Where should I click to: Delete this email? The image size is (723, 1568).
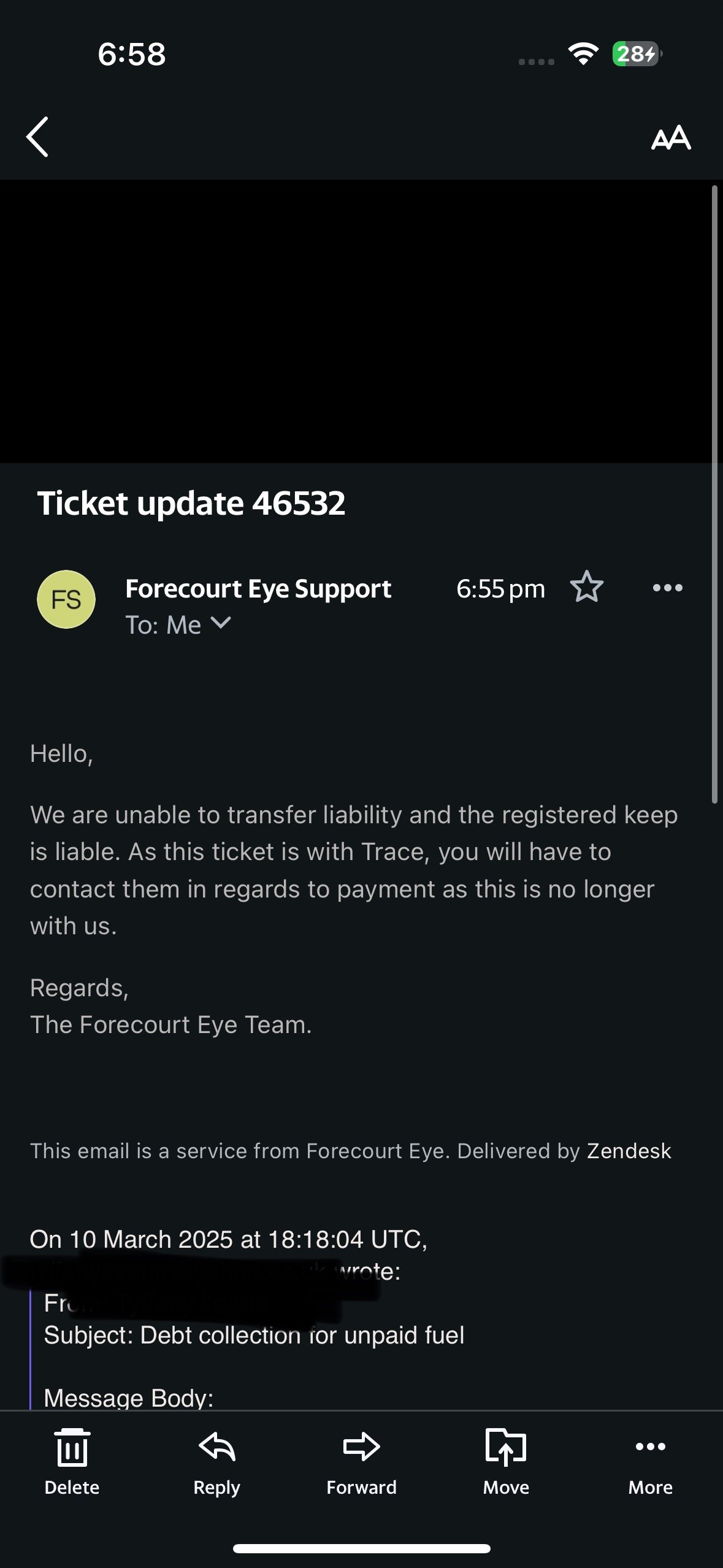pyautogui.click(x=72, y=1462)
